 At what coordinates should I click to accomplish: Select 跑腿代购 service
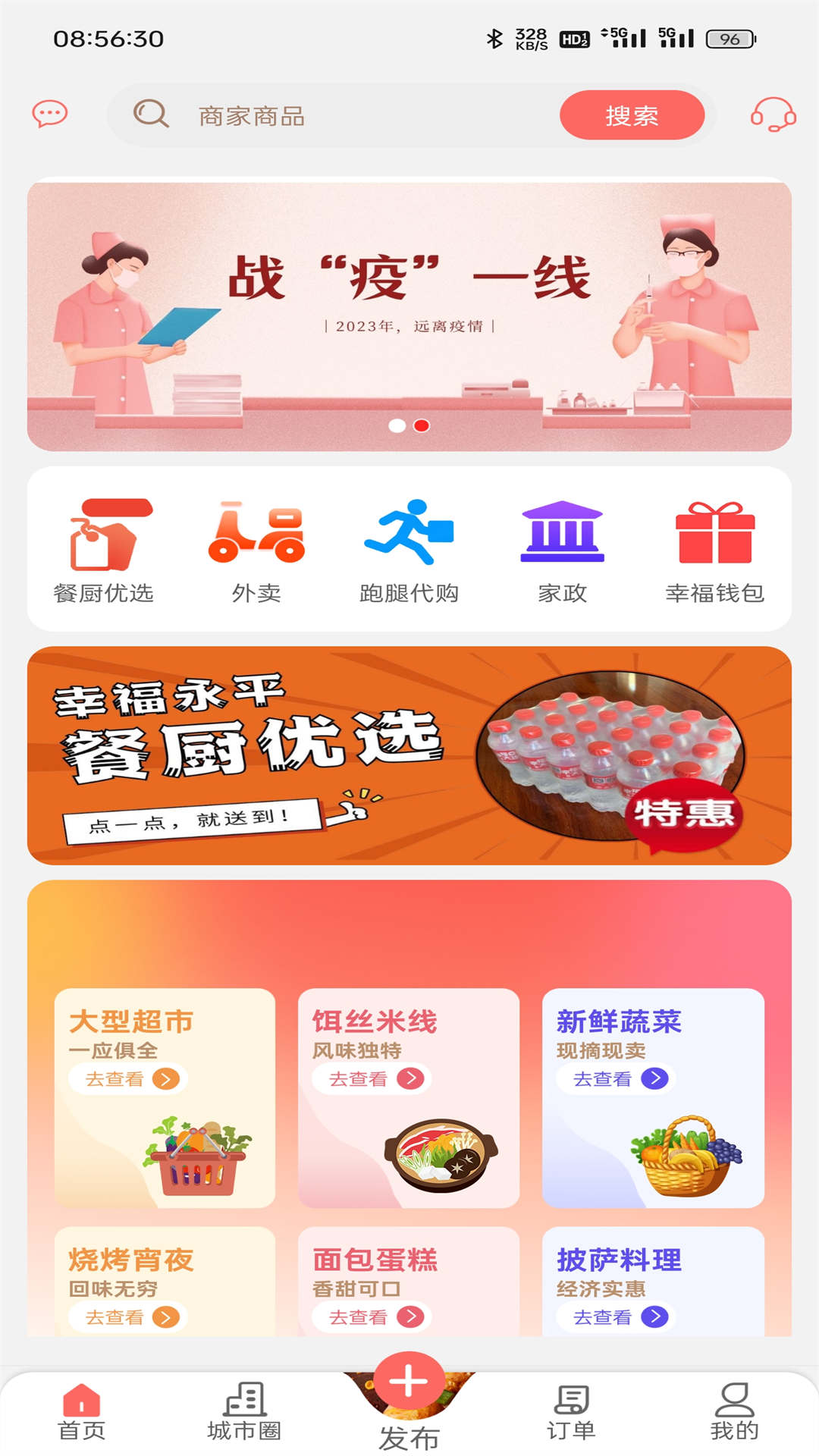[x=409, y=551]
